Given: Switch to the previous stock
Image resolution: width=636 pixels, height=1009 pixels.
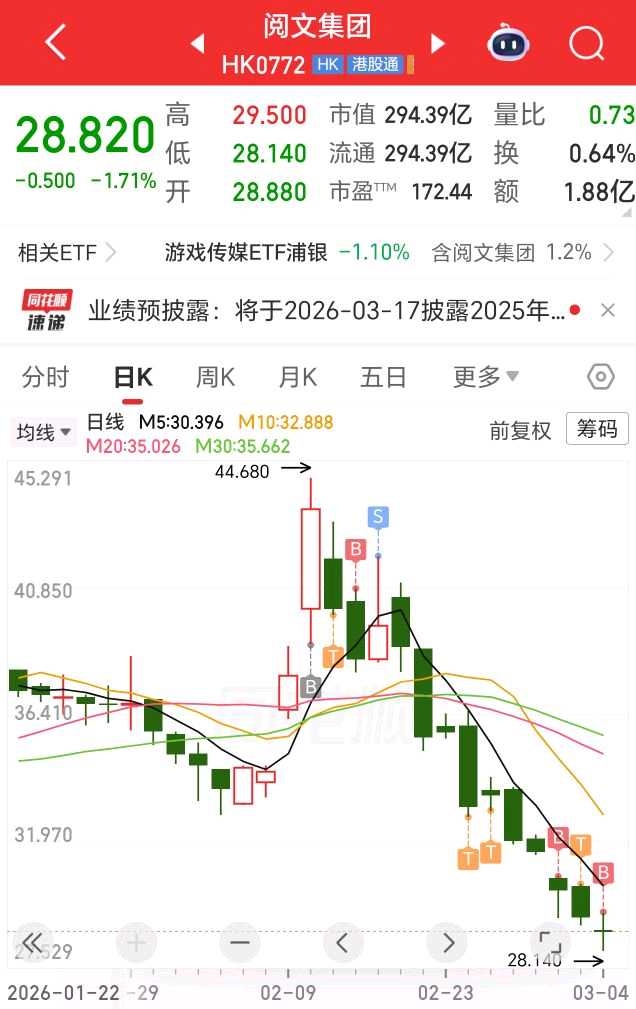Looking at the screenshot, I should 197,43.
